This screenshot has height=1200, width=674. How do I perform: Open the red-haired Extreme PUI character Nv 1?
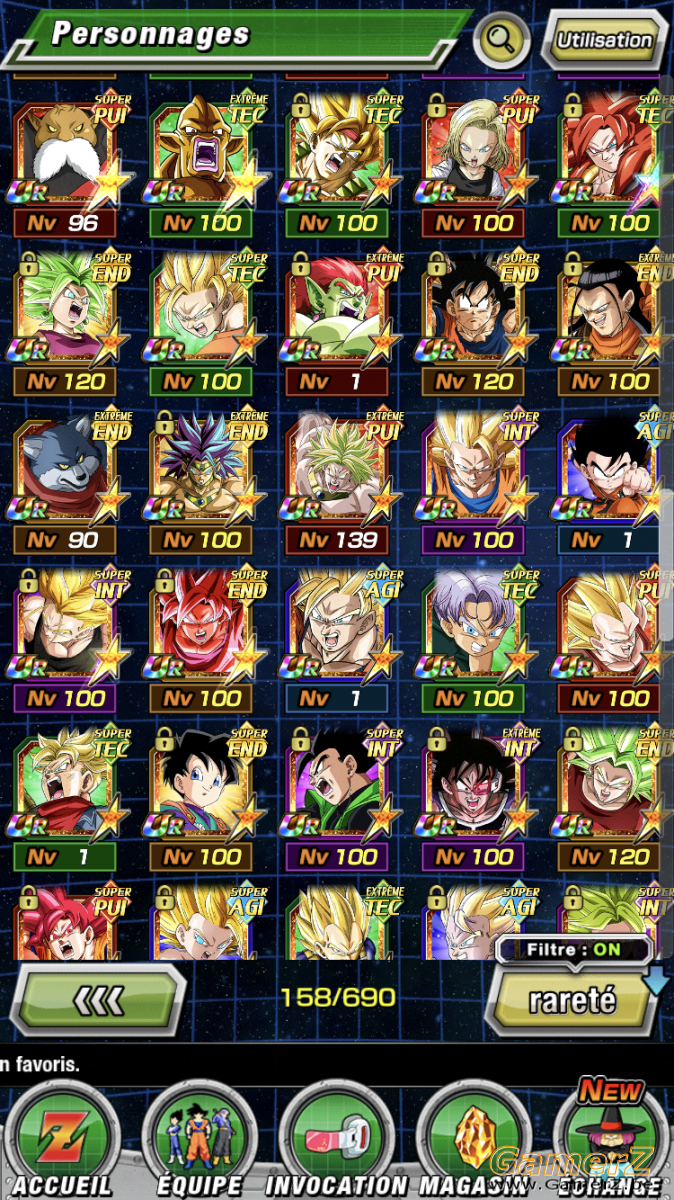[x=337, y=323]
